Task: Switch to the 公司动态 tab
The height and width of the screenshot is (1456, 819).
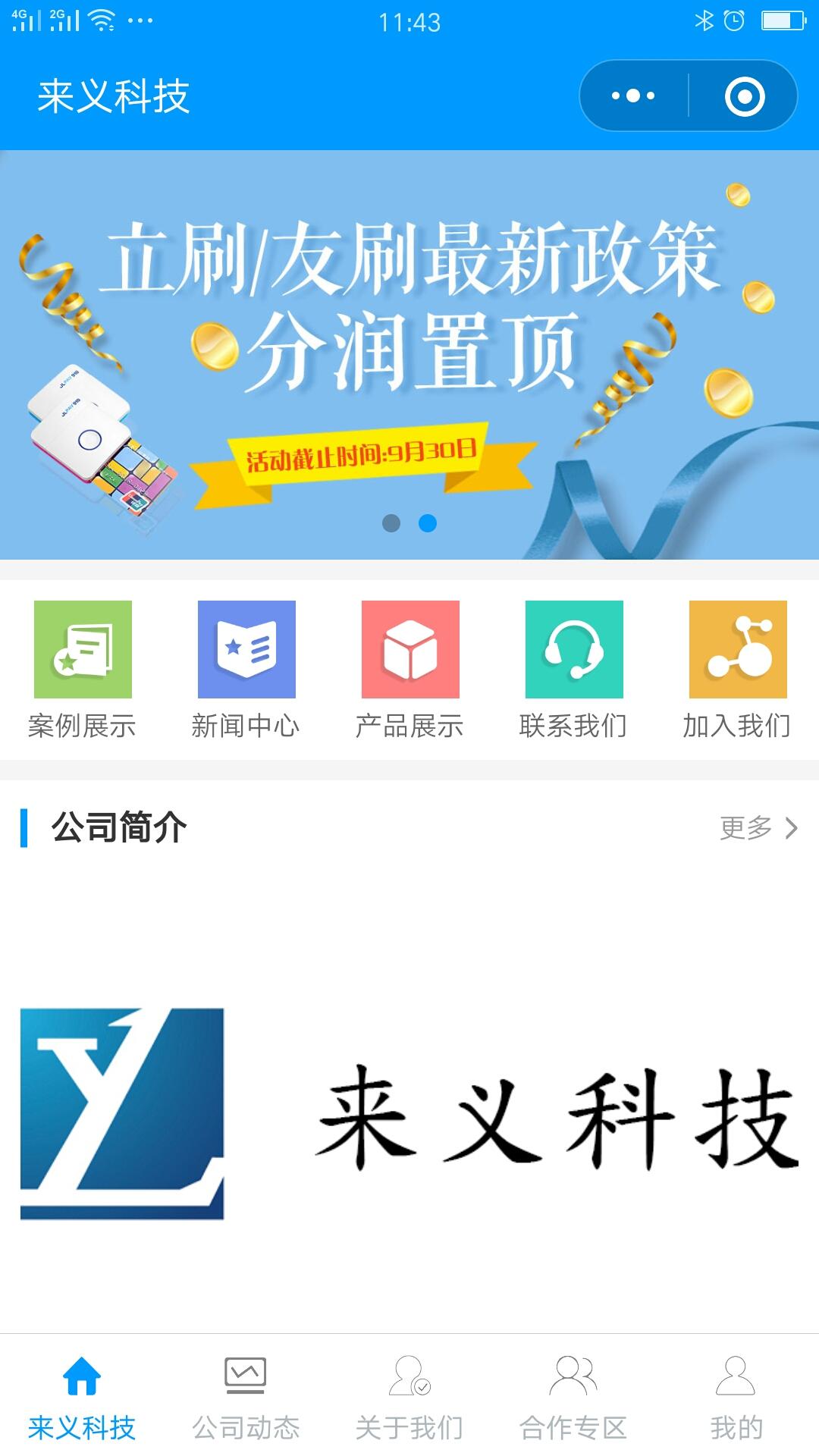Action: point(246,1397)
